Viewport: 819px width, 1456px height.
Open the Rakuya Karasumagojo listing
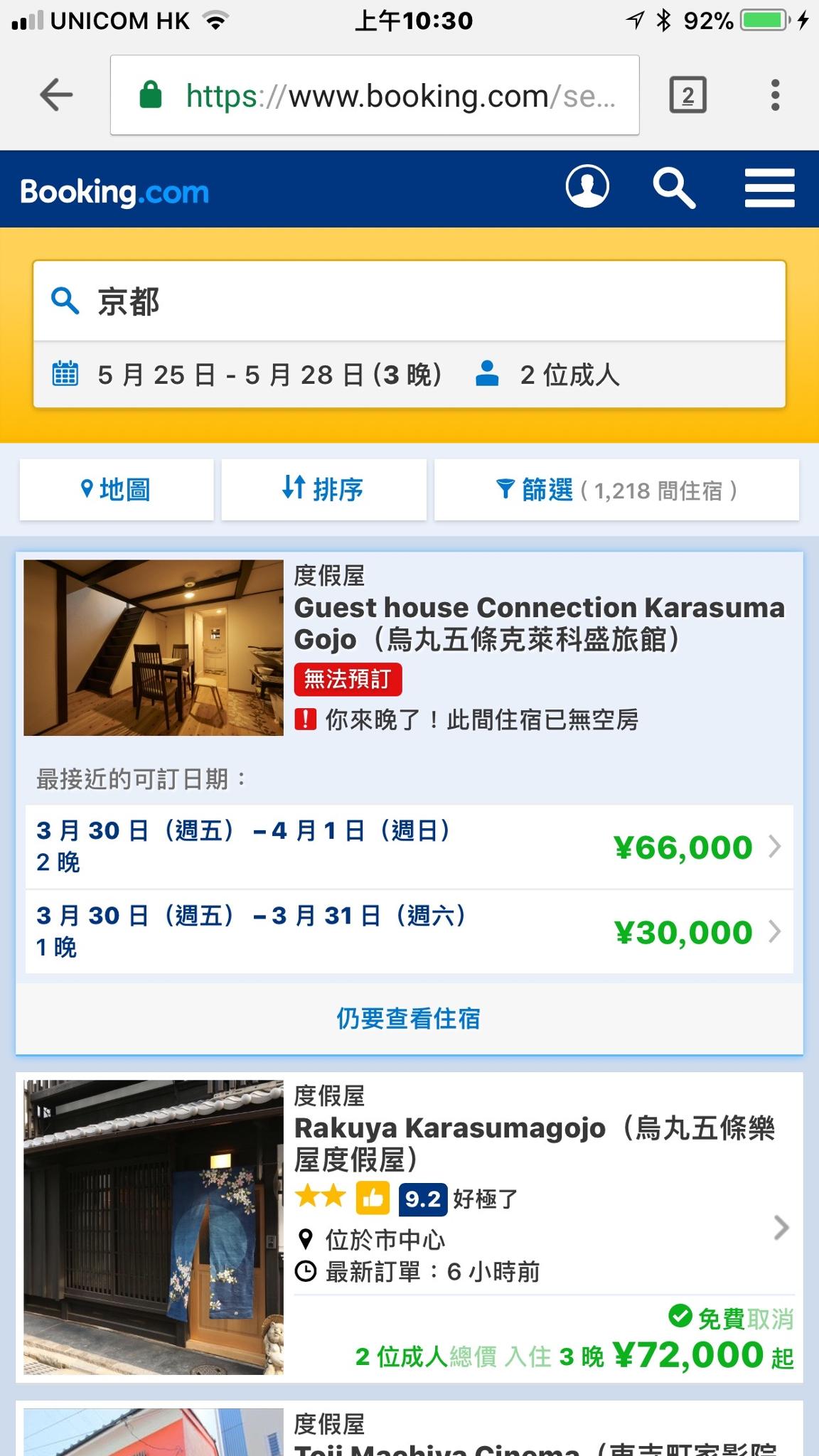[x=533, y=1143]
